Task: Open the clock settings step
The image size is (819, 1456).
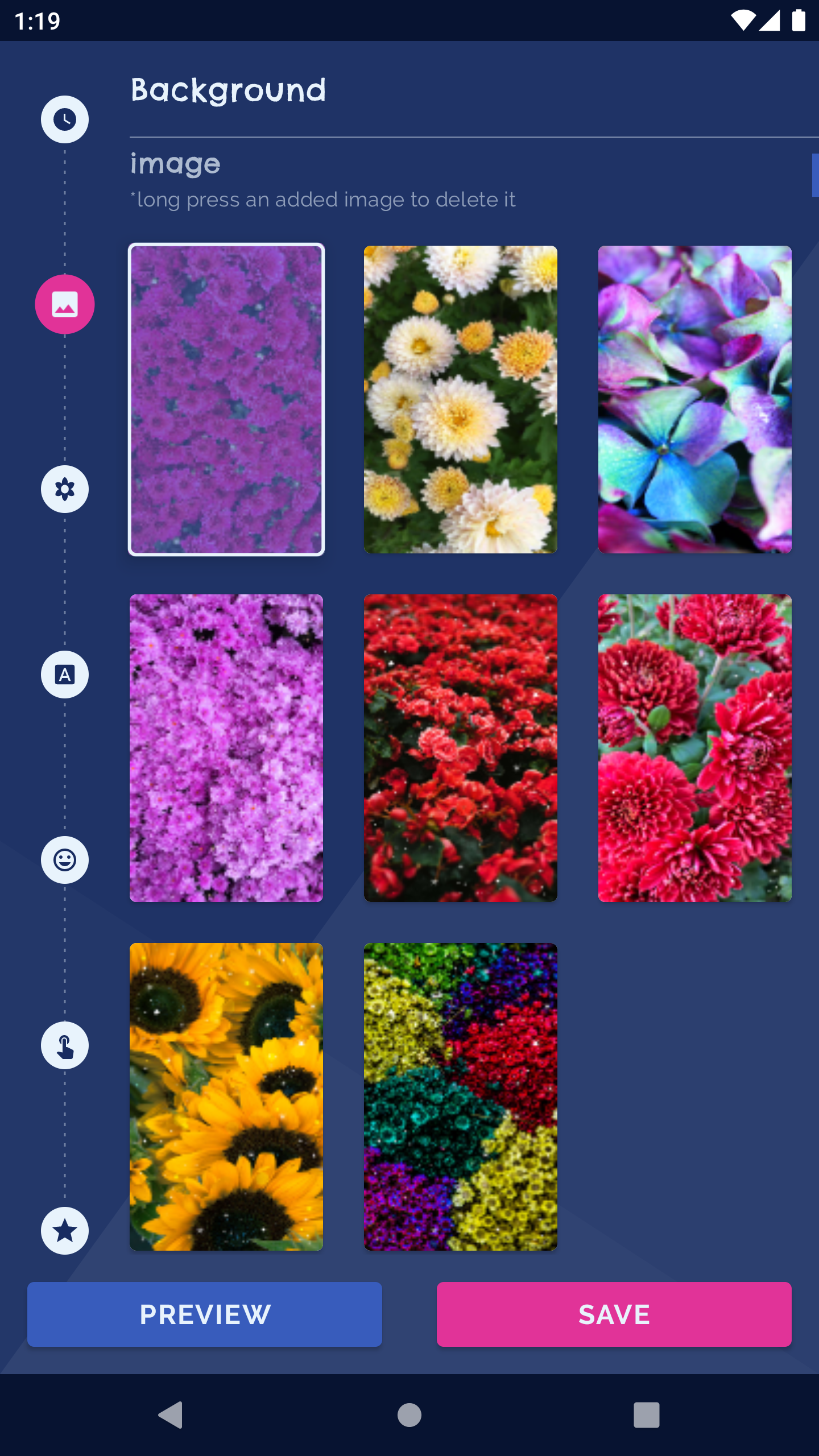Action: [x=64, y=119]
